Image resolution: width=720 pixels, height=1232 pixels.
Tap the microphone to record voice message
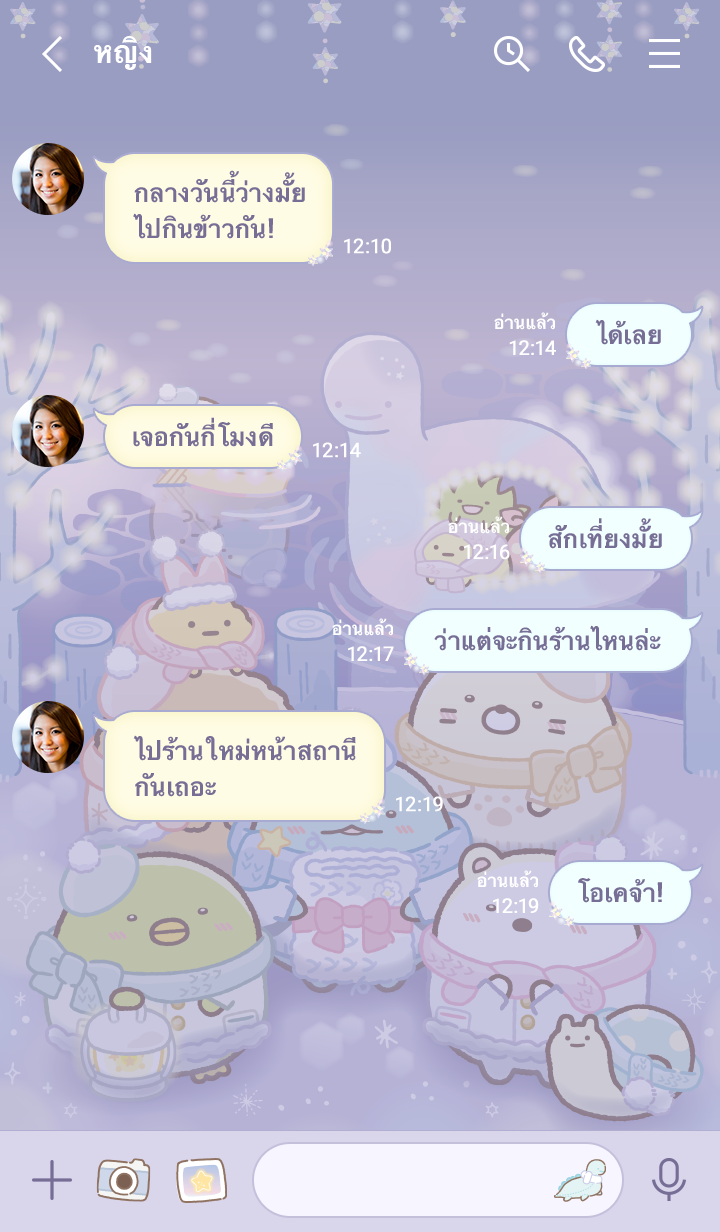(669, 1181)
